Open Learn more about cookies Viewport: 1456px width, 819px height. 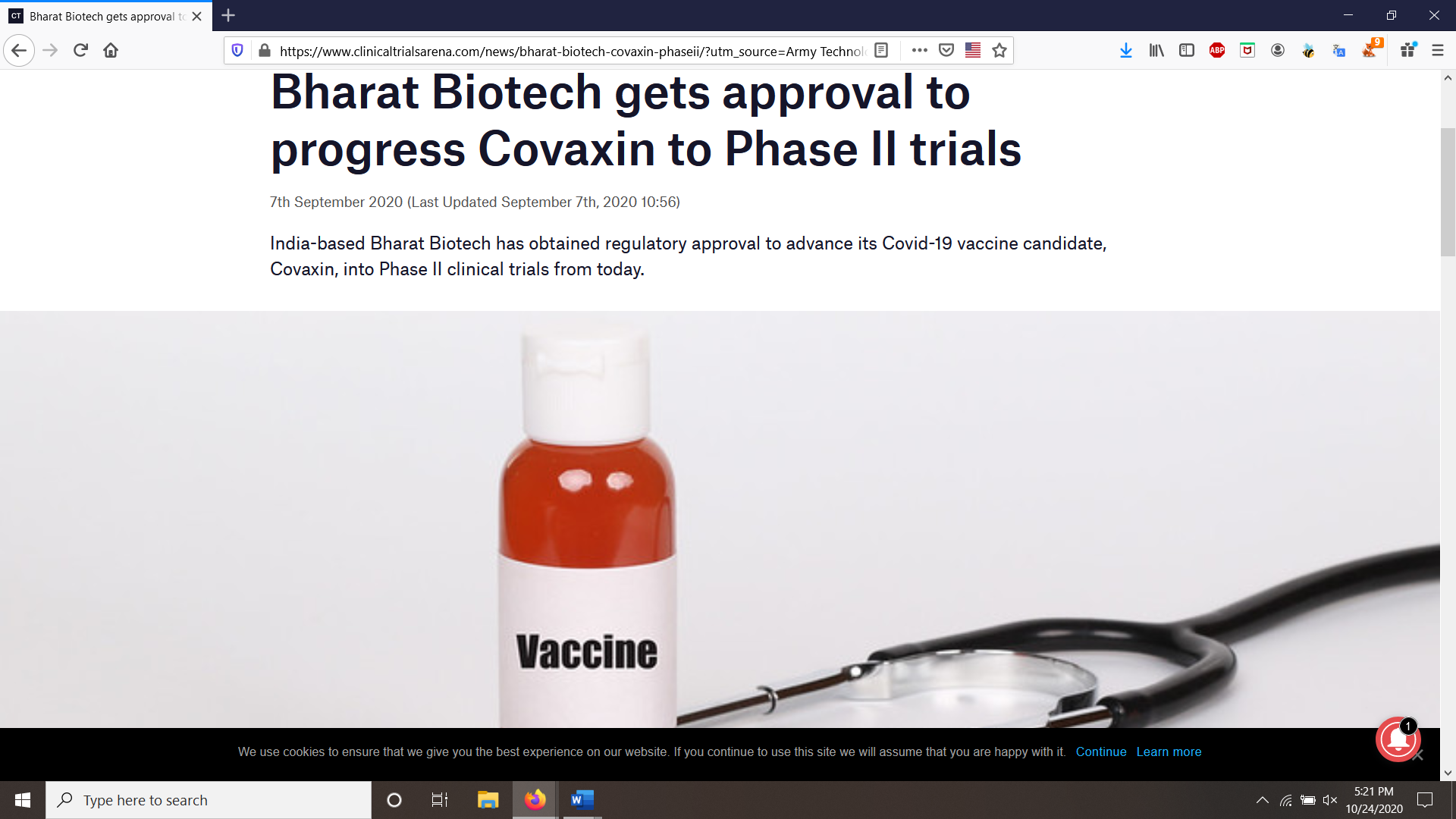tap(1169, 752)
